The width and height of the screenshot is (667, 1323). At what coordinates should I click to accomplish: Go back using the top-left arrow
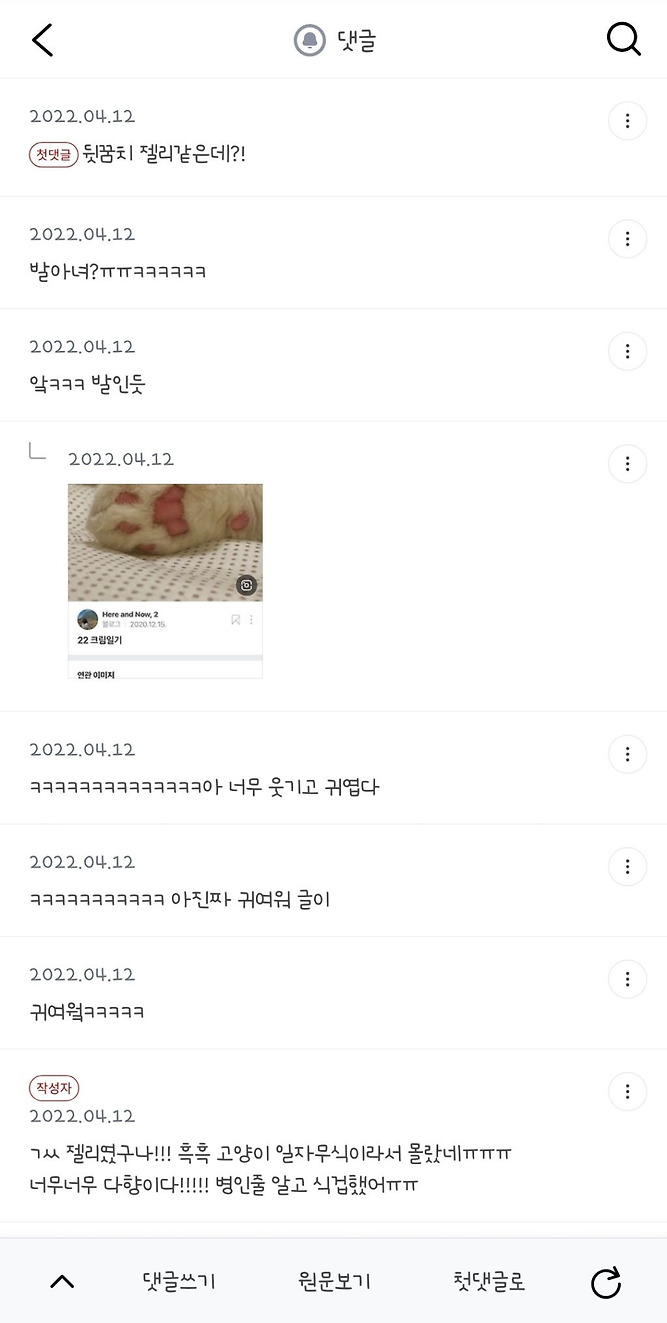point(42,40)
